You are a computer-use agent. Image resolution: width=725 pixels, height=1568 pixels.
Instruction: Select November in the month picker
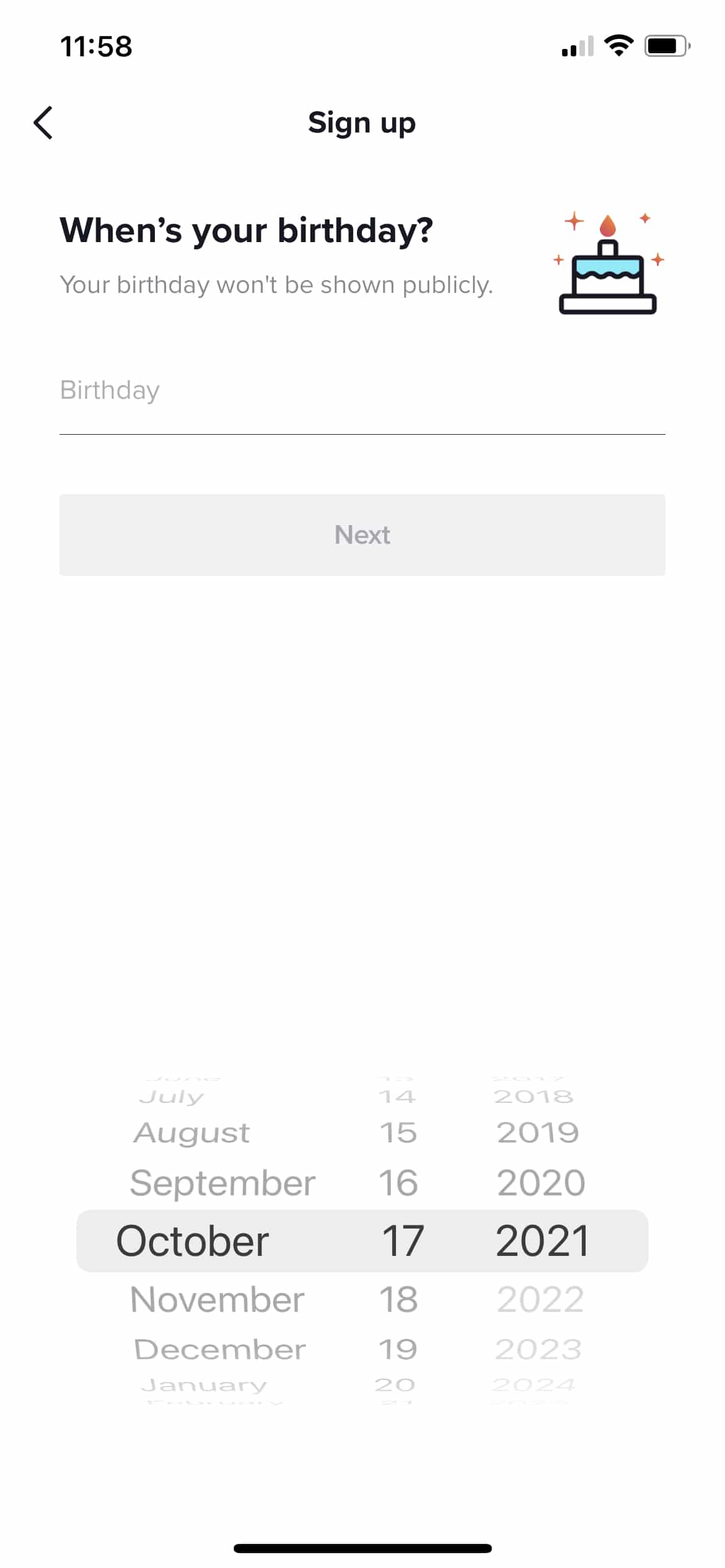[x=217, y=1299]
